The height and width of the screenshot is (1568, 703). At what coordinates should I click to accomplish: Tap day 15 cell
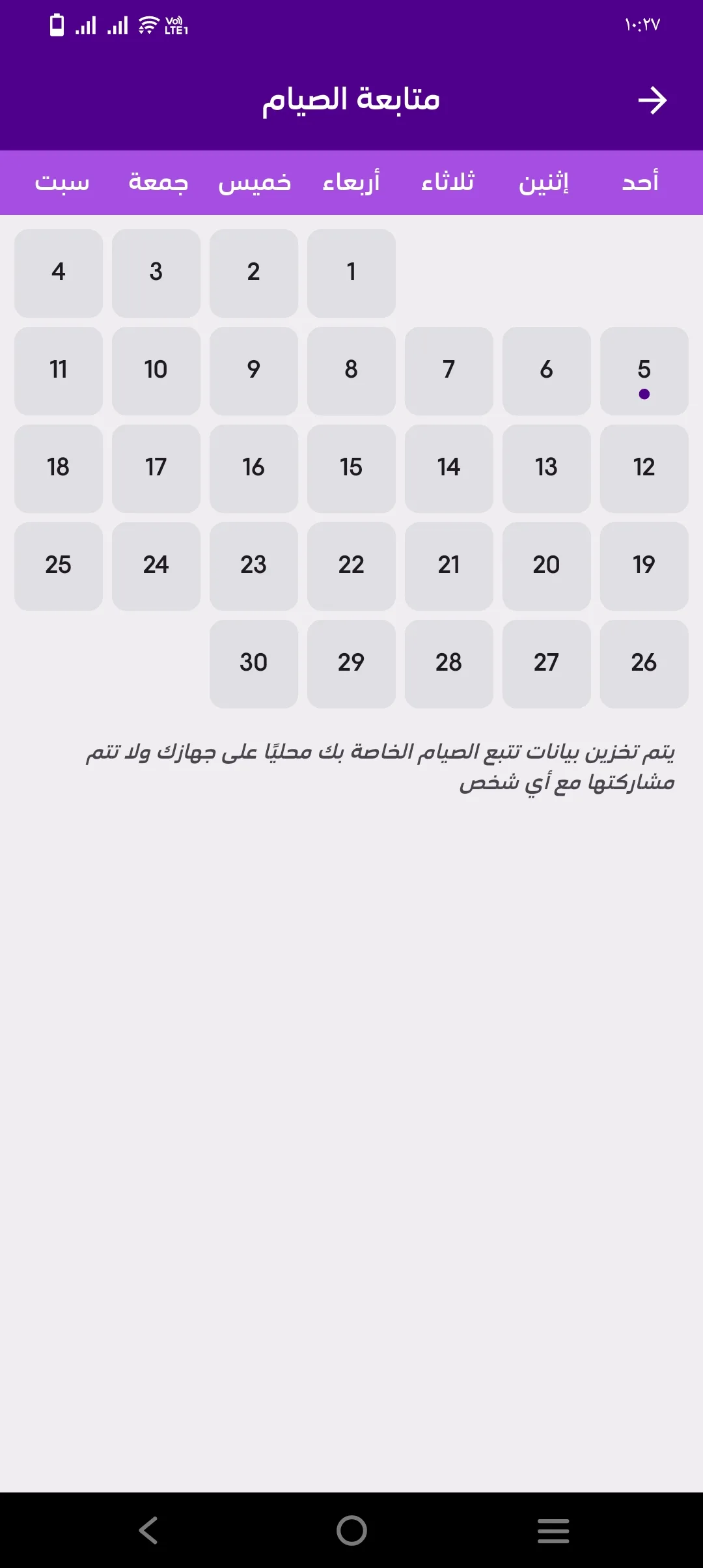pos(351,469)
